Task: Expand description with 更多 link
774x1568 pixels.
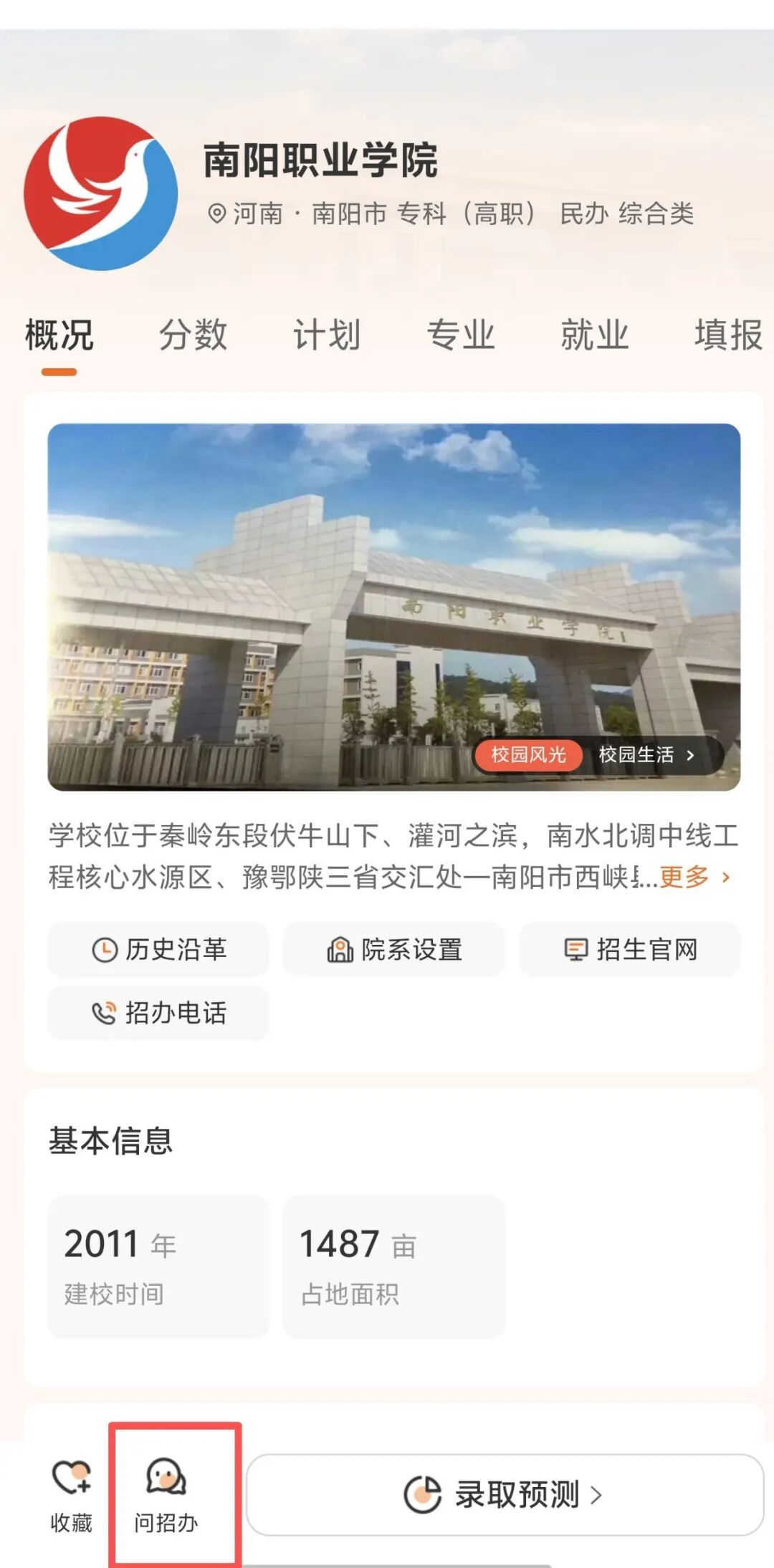Action: click(693, 877)
